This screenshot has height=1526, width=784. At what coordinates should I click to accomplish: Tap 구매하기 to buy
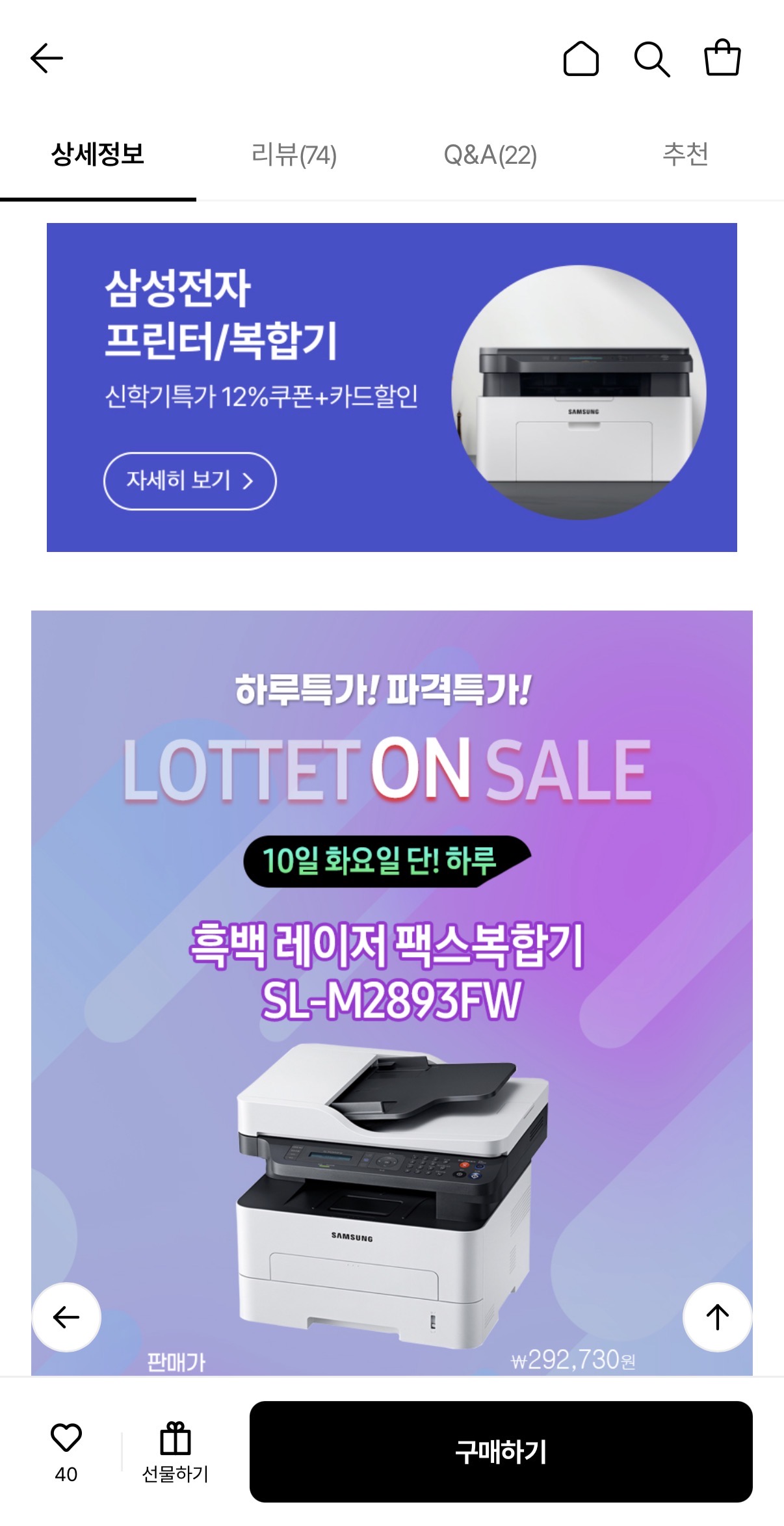501,1451
